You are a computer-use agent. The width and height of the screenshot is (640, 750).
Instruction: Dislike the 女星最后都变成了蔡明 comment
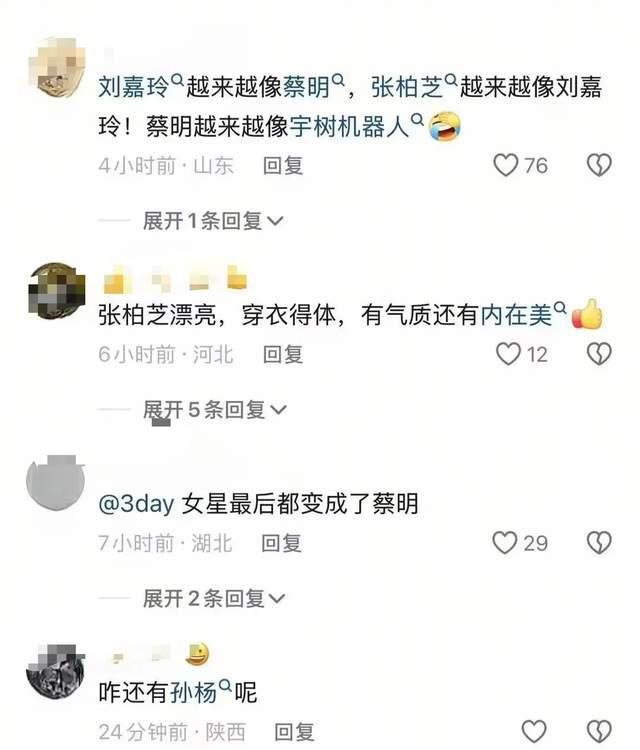(598, 542)
